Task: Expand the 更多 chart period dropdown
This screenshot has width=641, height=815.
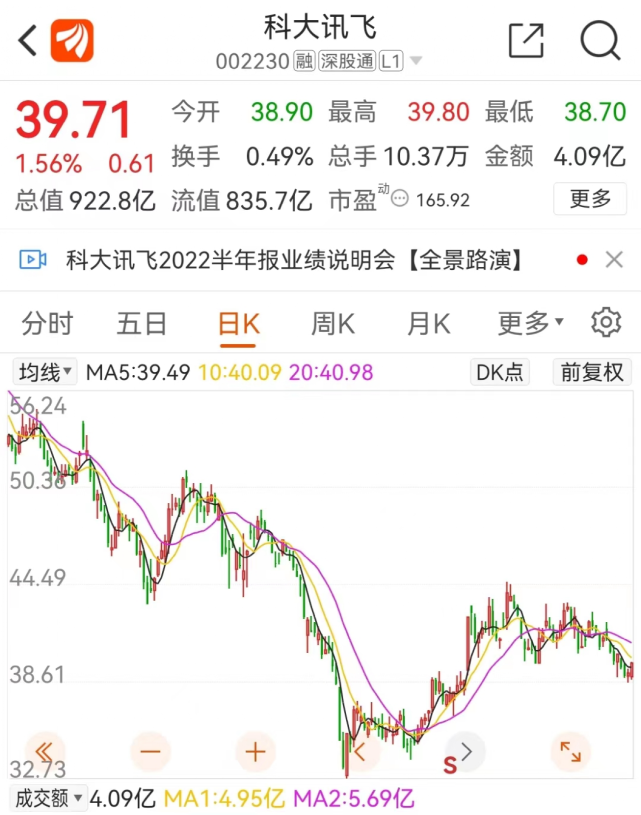Action: (530, 323)
